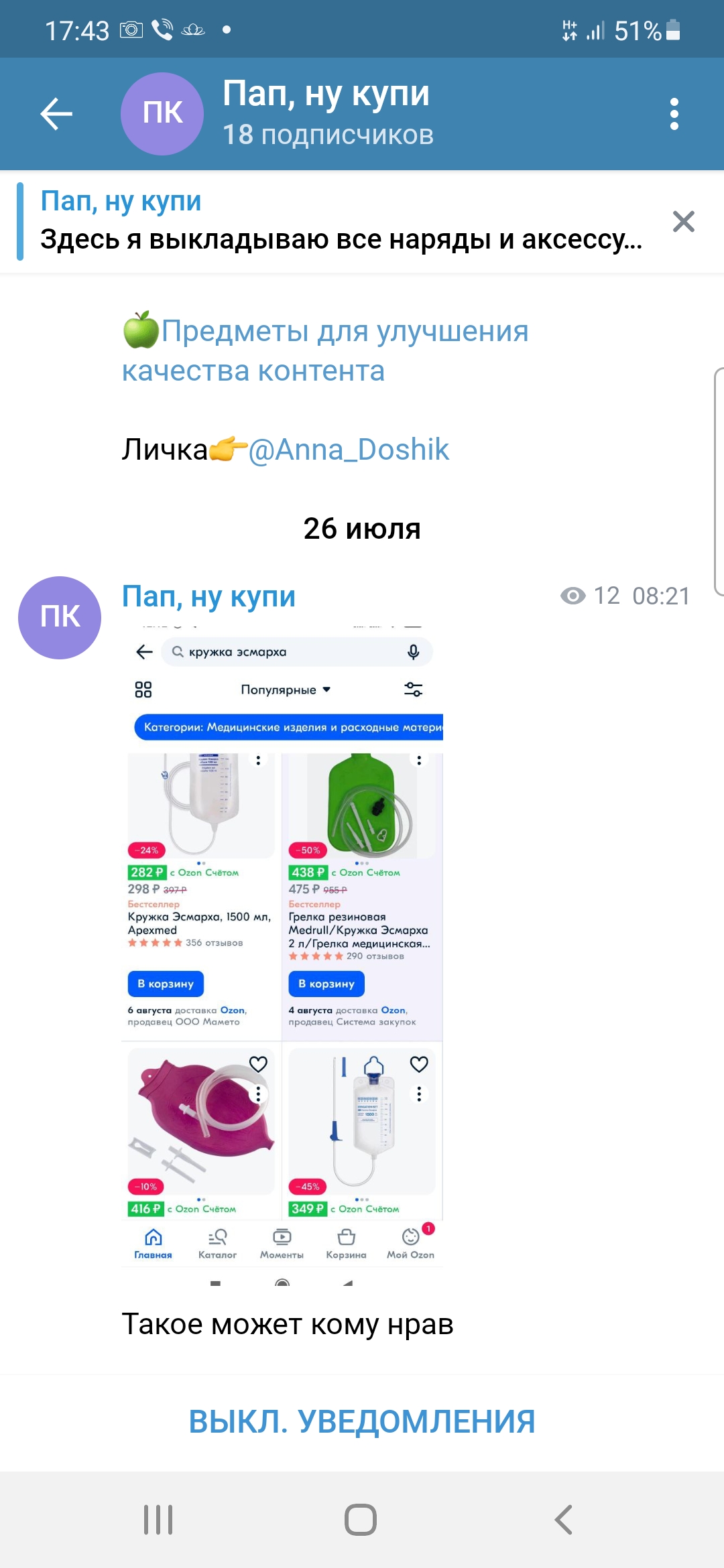Viewport: 724px width, 1568px height.
Task: Go to the system home screen
Action: [x=361, y=1519]
